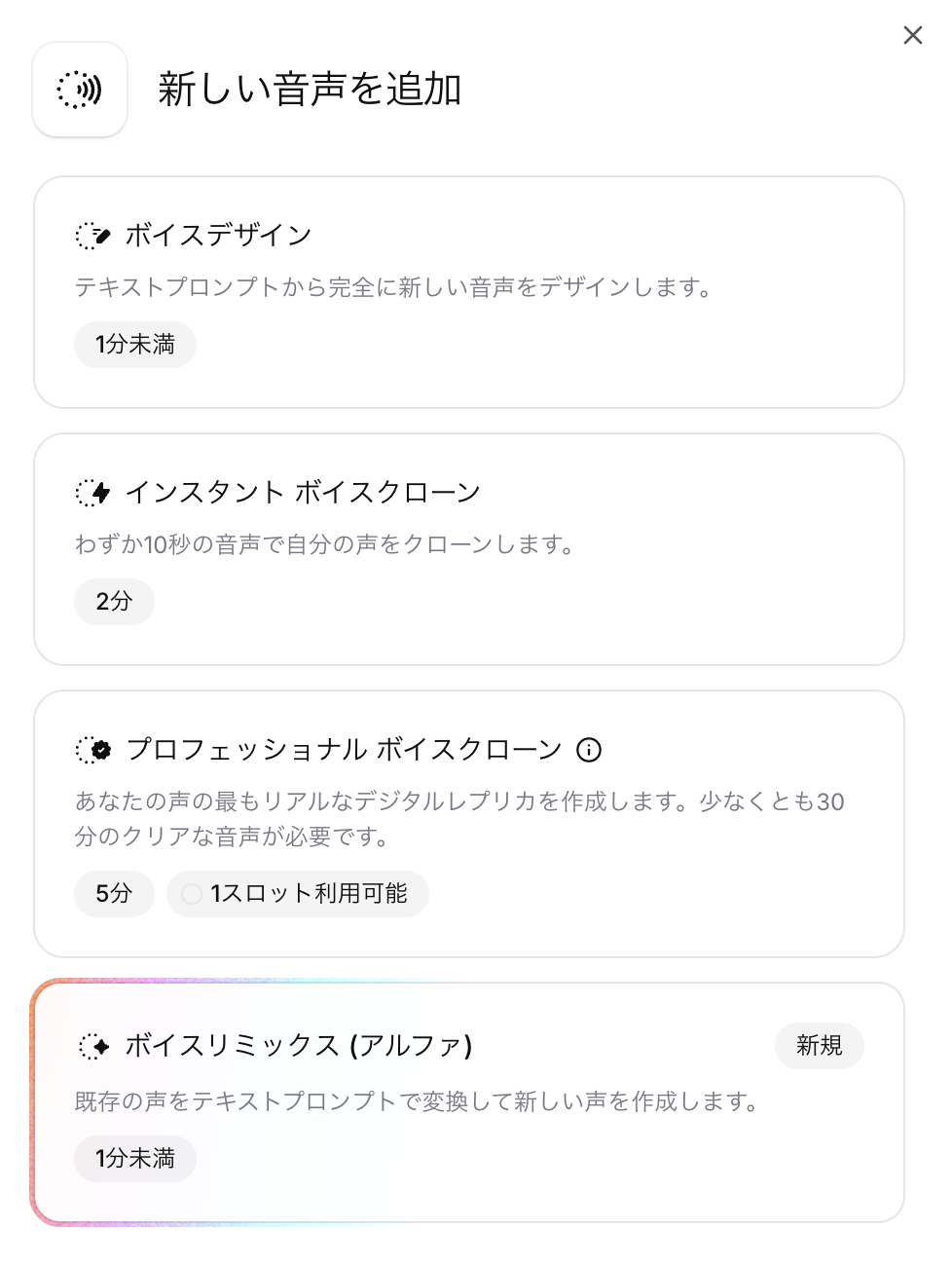Viewport: 952px width, 1266px height.
Task: Choose インスタント ボイスクローン
Action: point(468,548)
